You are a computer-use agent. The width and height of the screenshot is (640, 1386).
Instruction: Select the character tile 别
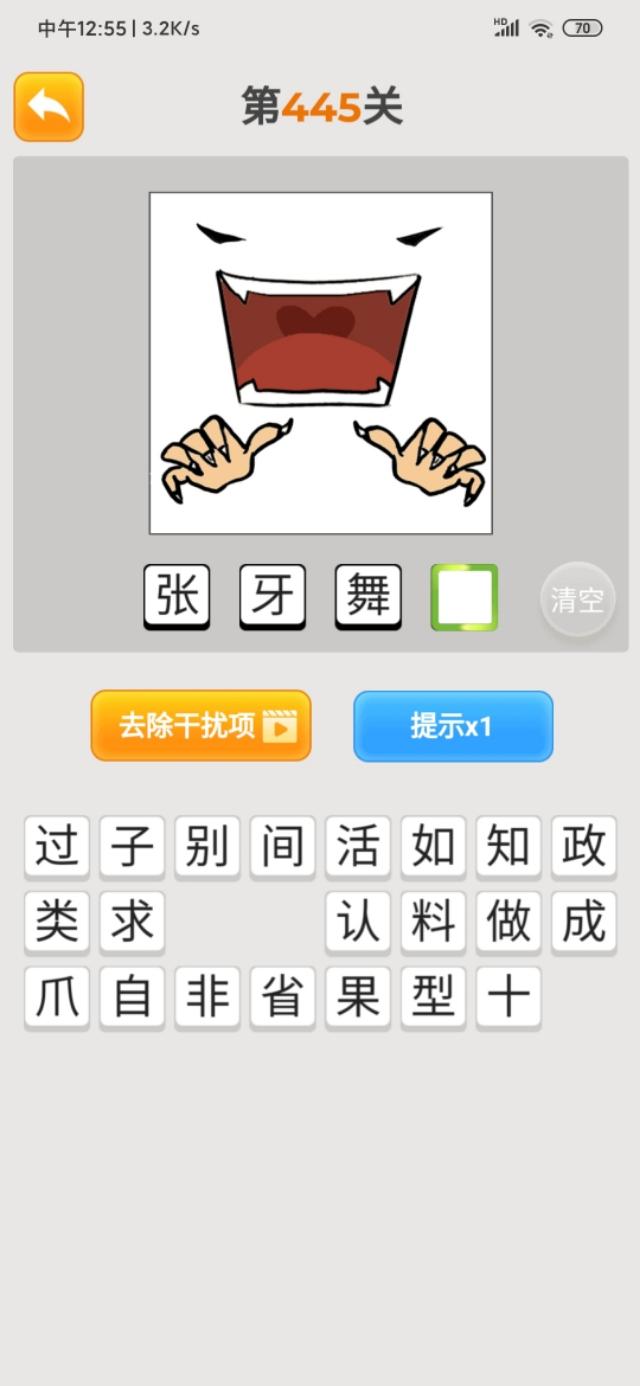pyautogui.click(x=207, y=846)
